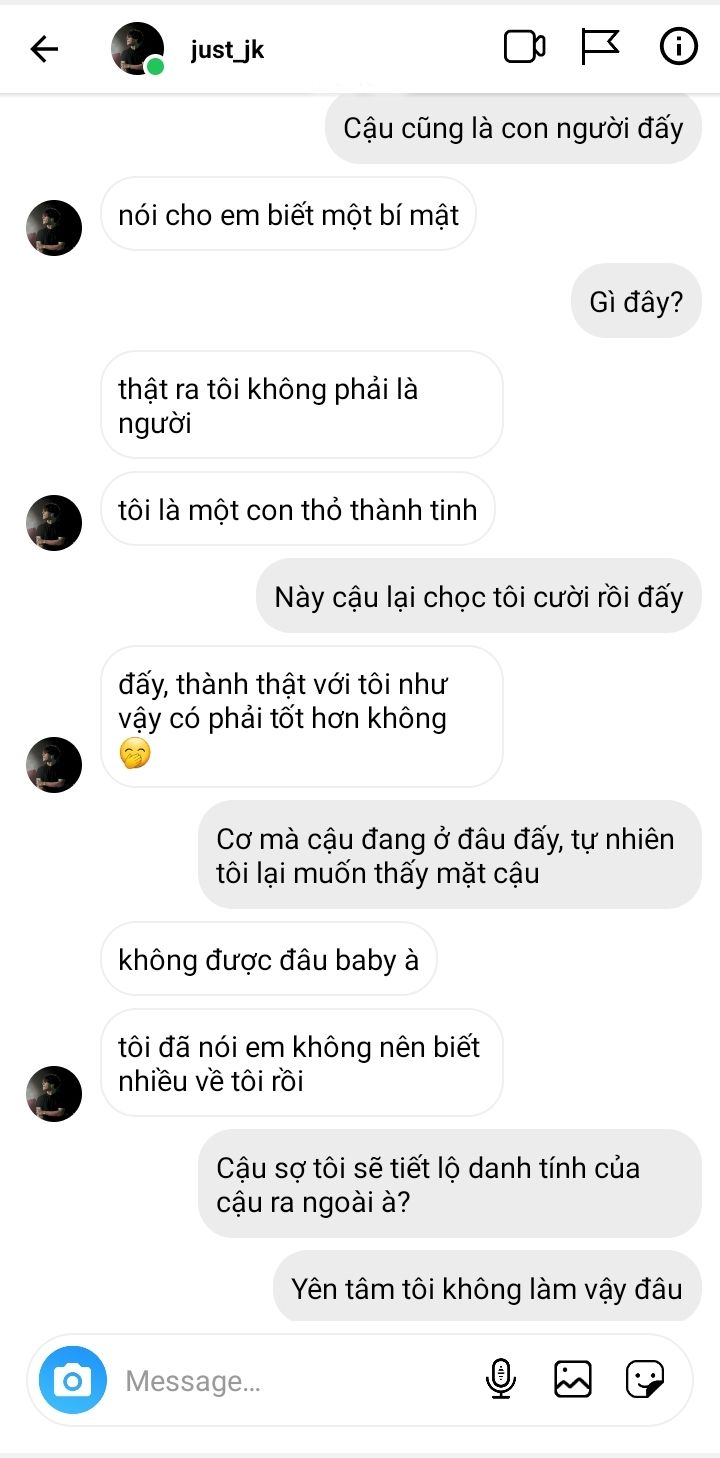Viewport: 720px width, 1458px height.
Task: Record a voice message with the microphone
Action: [500, 1380]
